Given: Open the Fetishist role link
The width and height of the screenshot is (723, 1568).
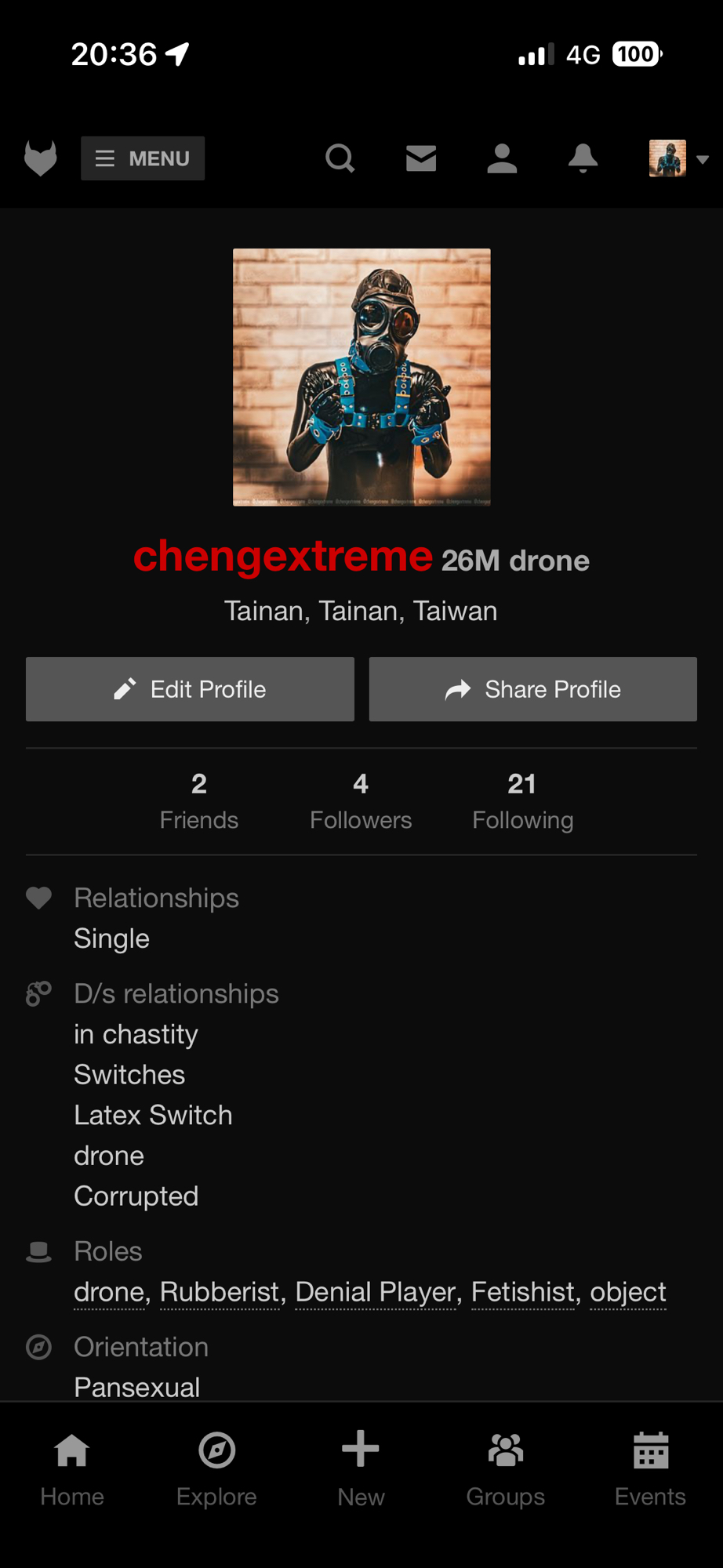Looking at the screenshot, I should coord(523,1292).
